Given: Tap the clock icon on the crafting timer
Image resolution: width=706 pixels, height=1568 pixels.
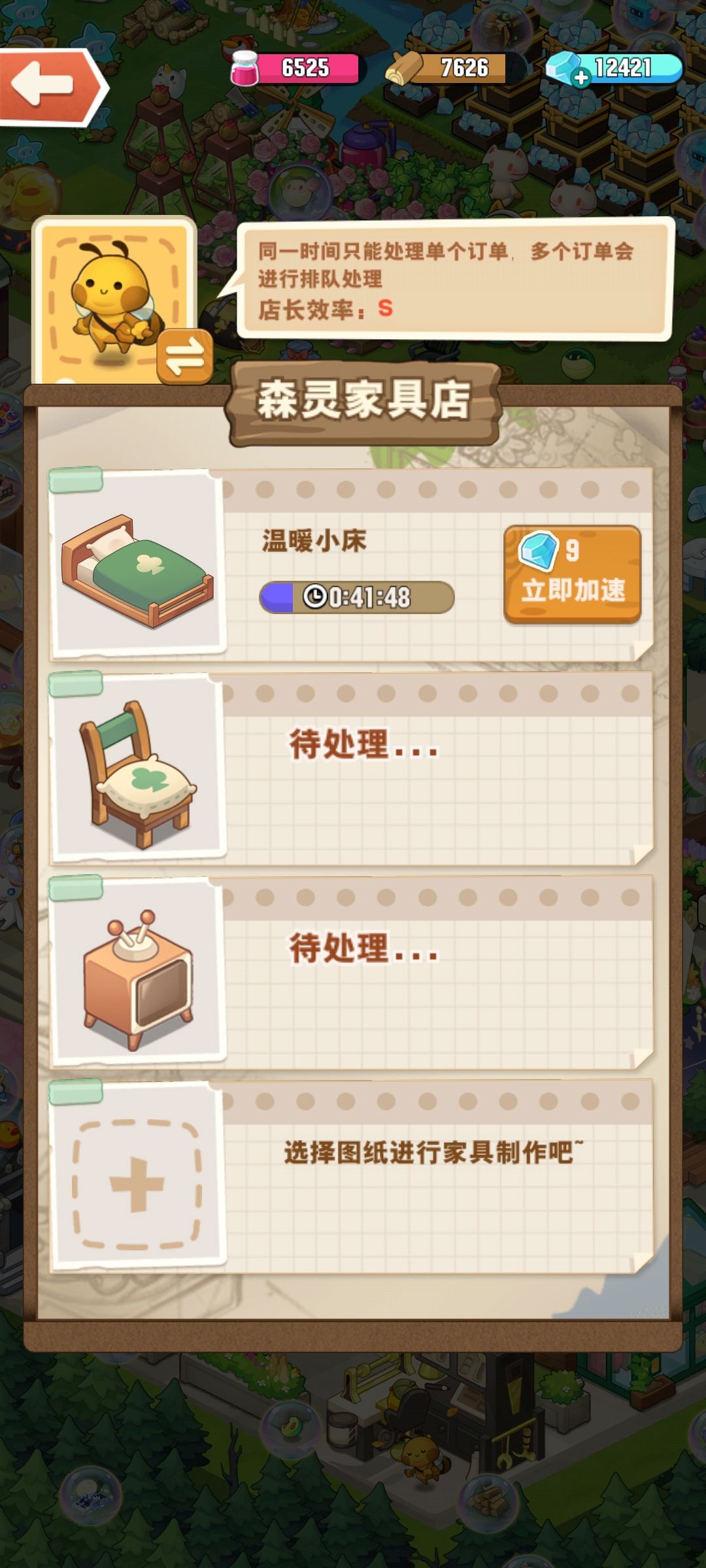Looking at the screenshot, I should 315,596.
